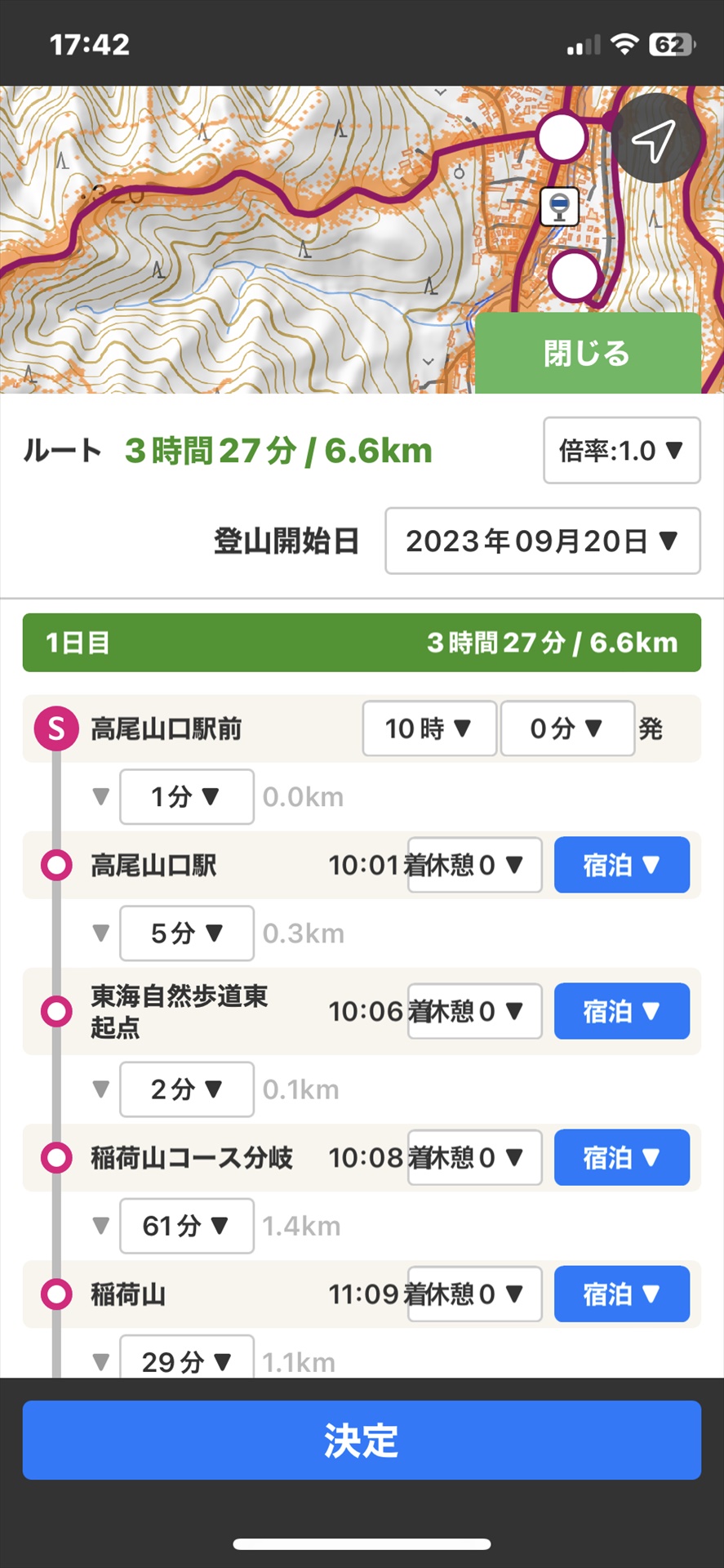The image size is (724, 1568).
Task: Edit the 2分 segment duration
Action: point(187,1089)
